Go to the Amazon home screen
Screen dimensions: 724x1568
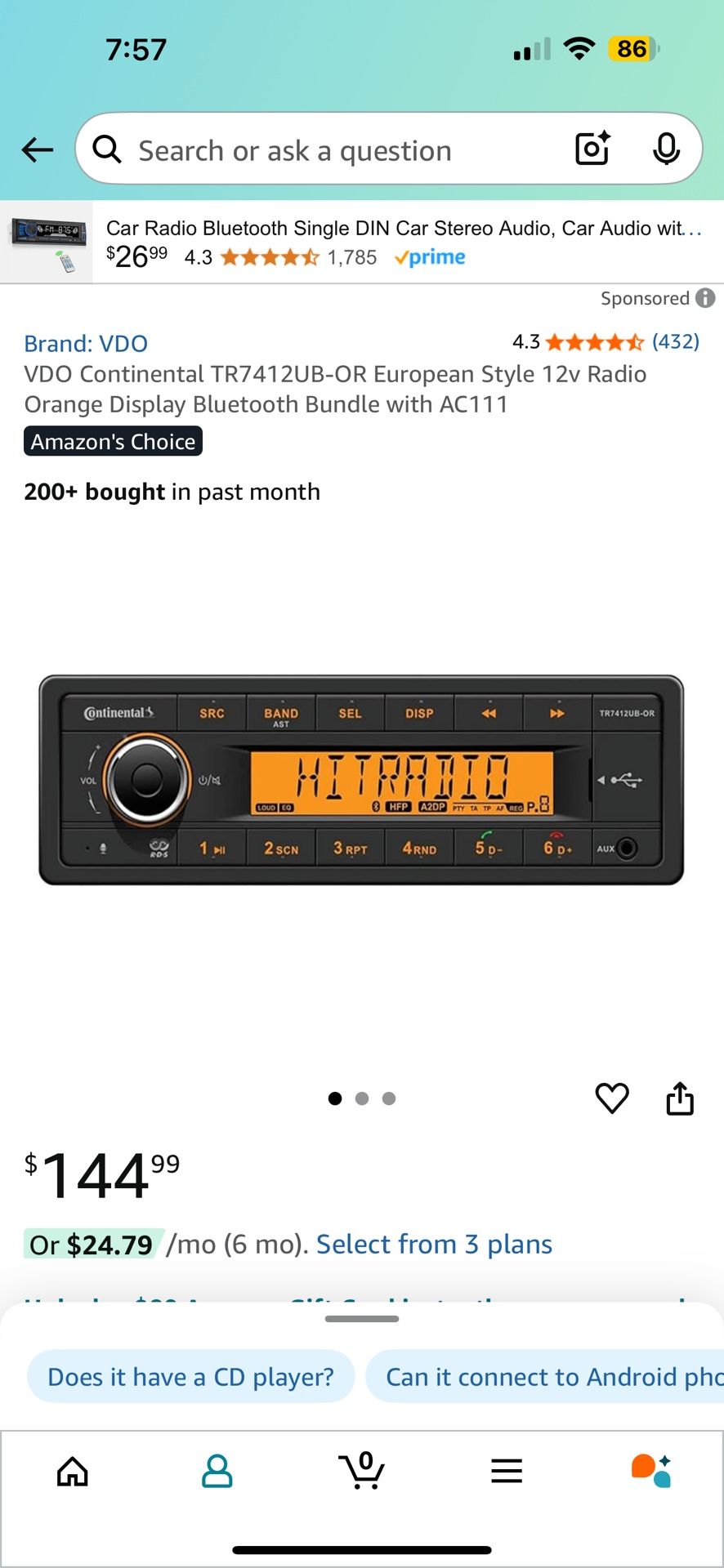[73, 1472]
